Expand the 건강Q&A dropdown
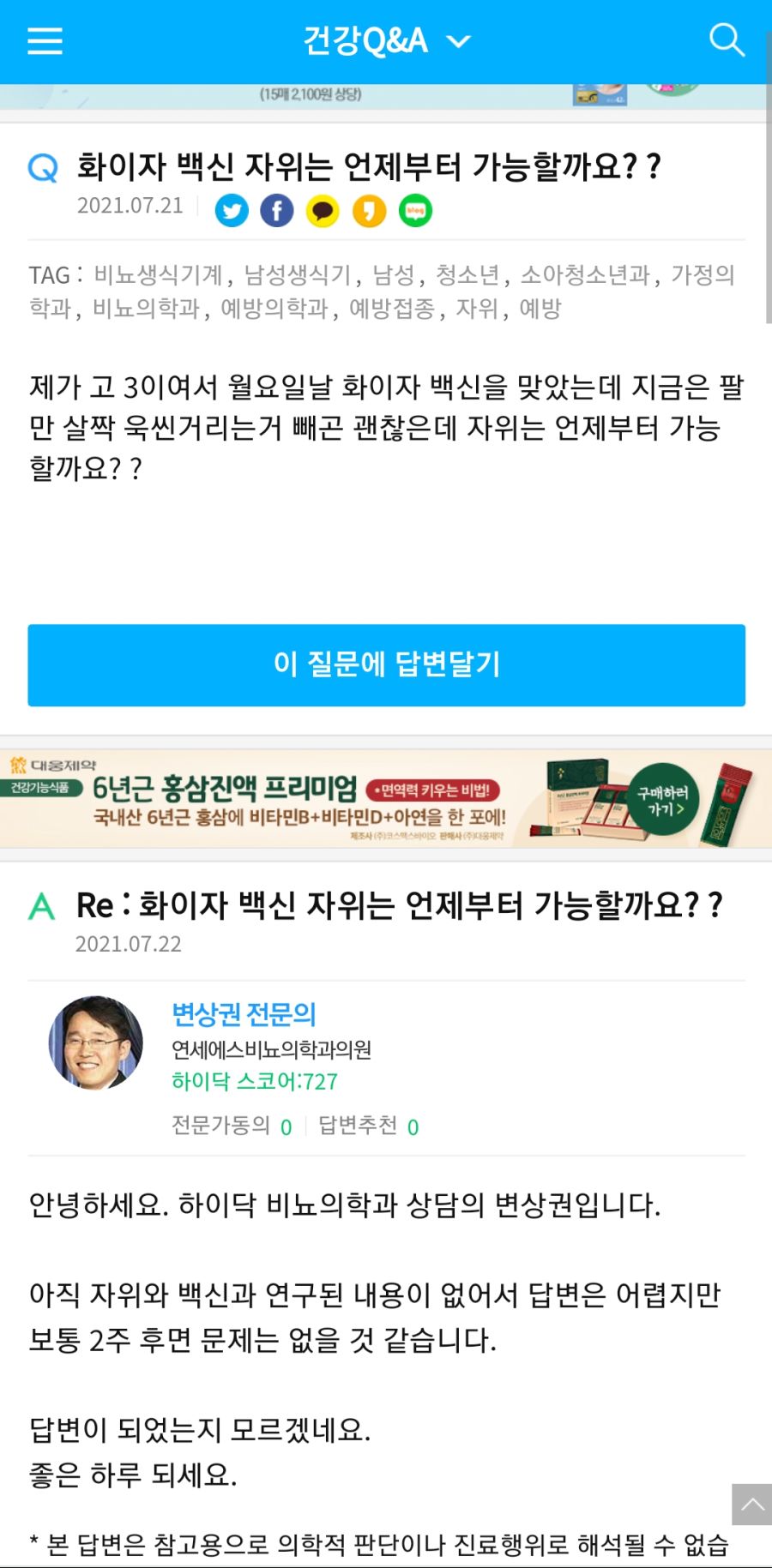Screen dimensions: 772x1568 (387, 40)
